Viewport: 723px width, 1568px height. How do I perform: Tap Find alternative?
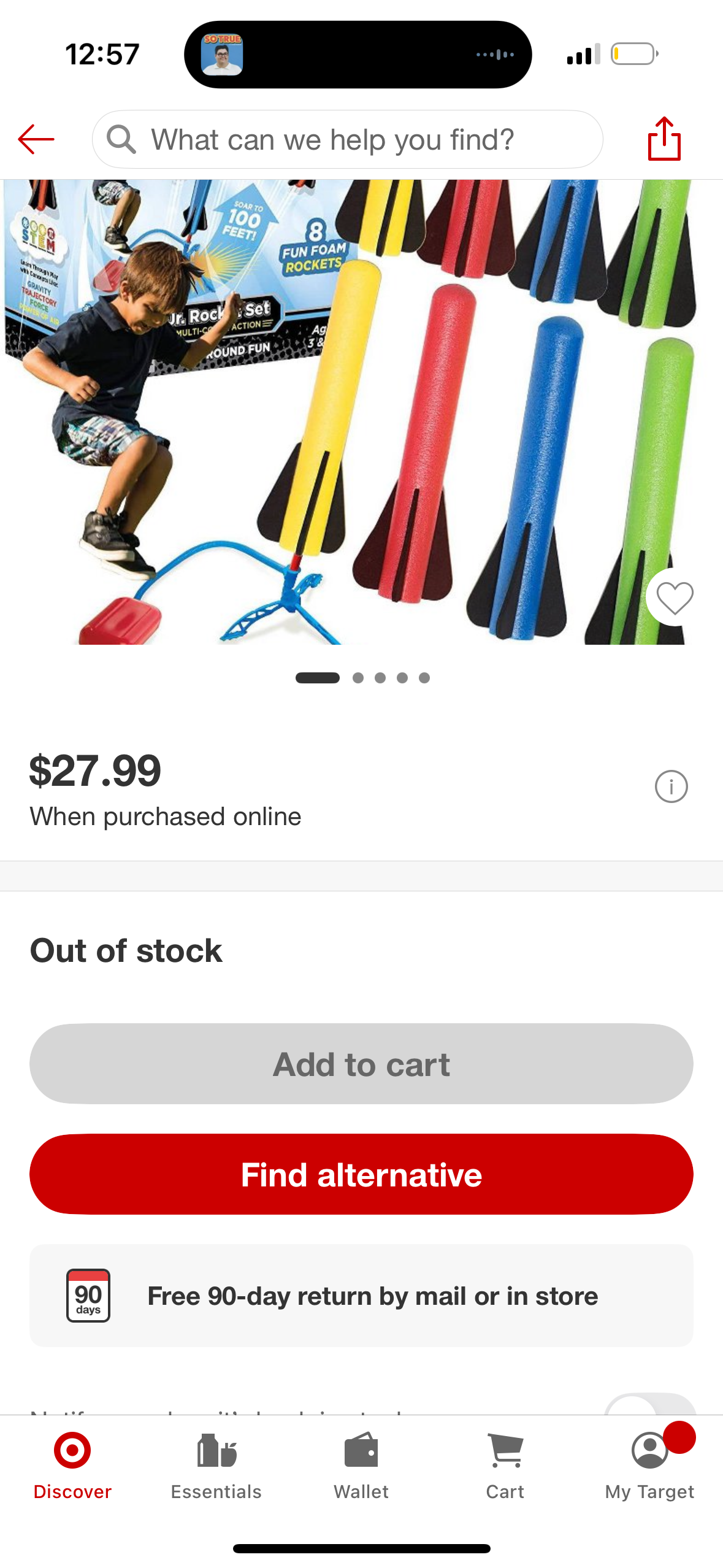coord(361,1174)
